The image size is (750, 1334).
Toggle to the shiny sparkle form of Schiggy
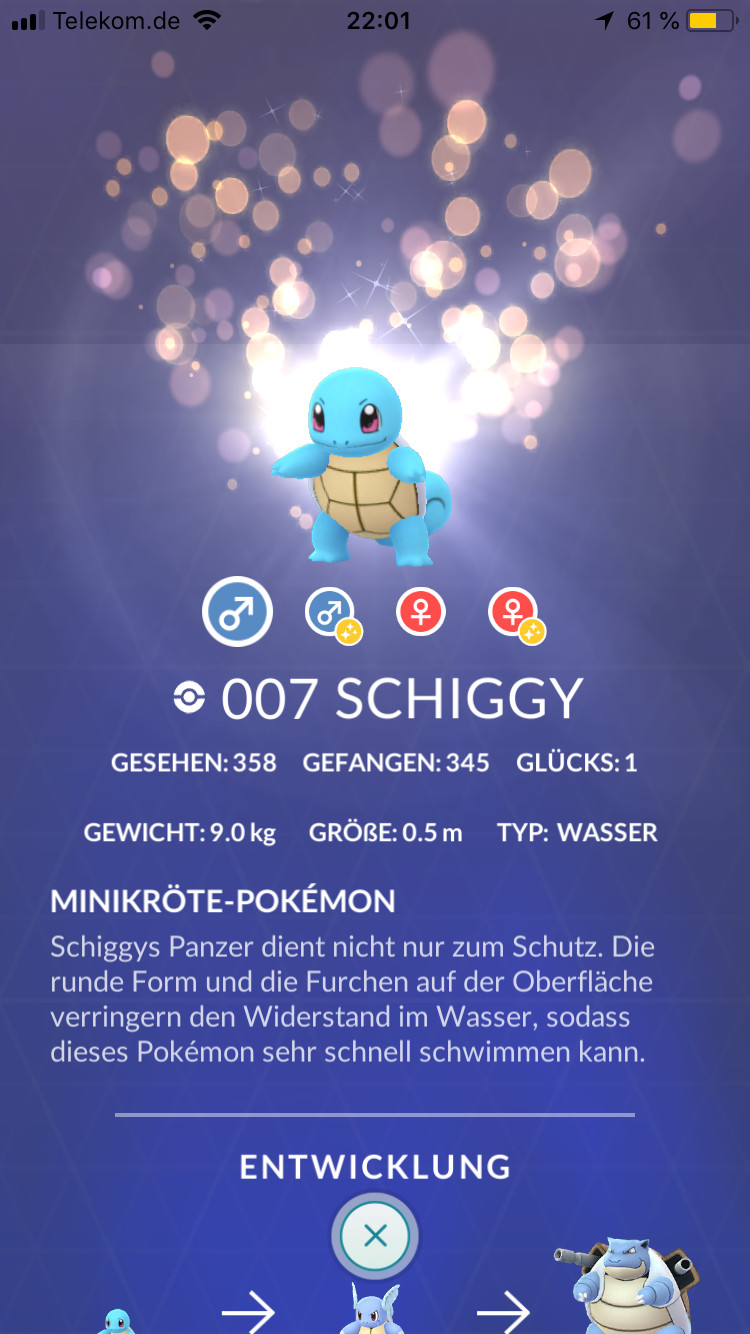[329, 611]
